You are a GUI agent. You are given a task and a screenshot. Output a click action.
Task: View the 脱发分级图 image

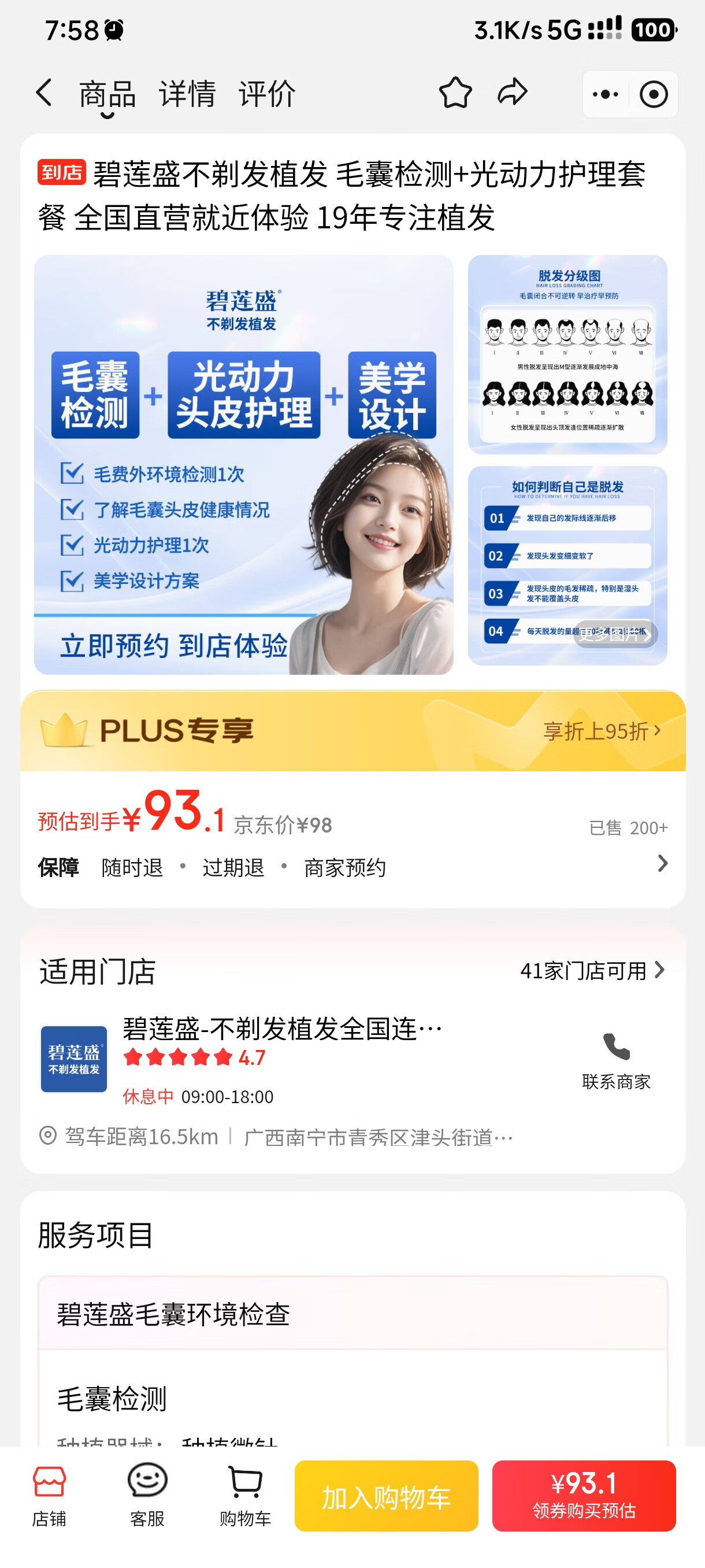pyautogui.click(x=567, y=354)
